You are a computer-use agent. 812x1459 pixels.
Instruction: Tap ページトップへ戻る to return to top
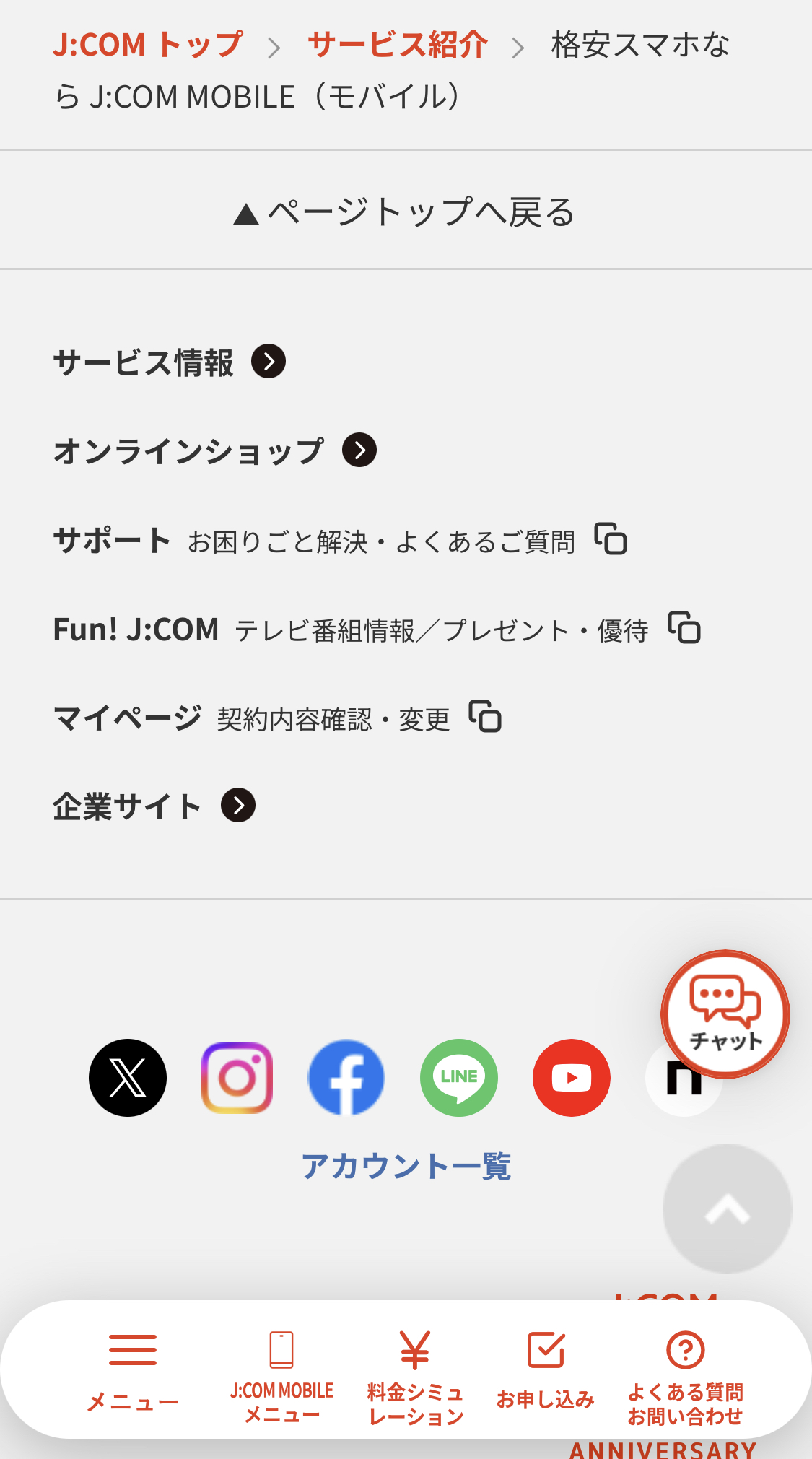(405, 212)
